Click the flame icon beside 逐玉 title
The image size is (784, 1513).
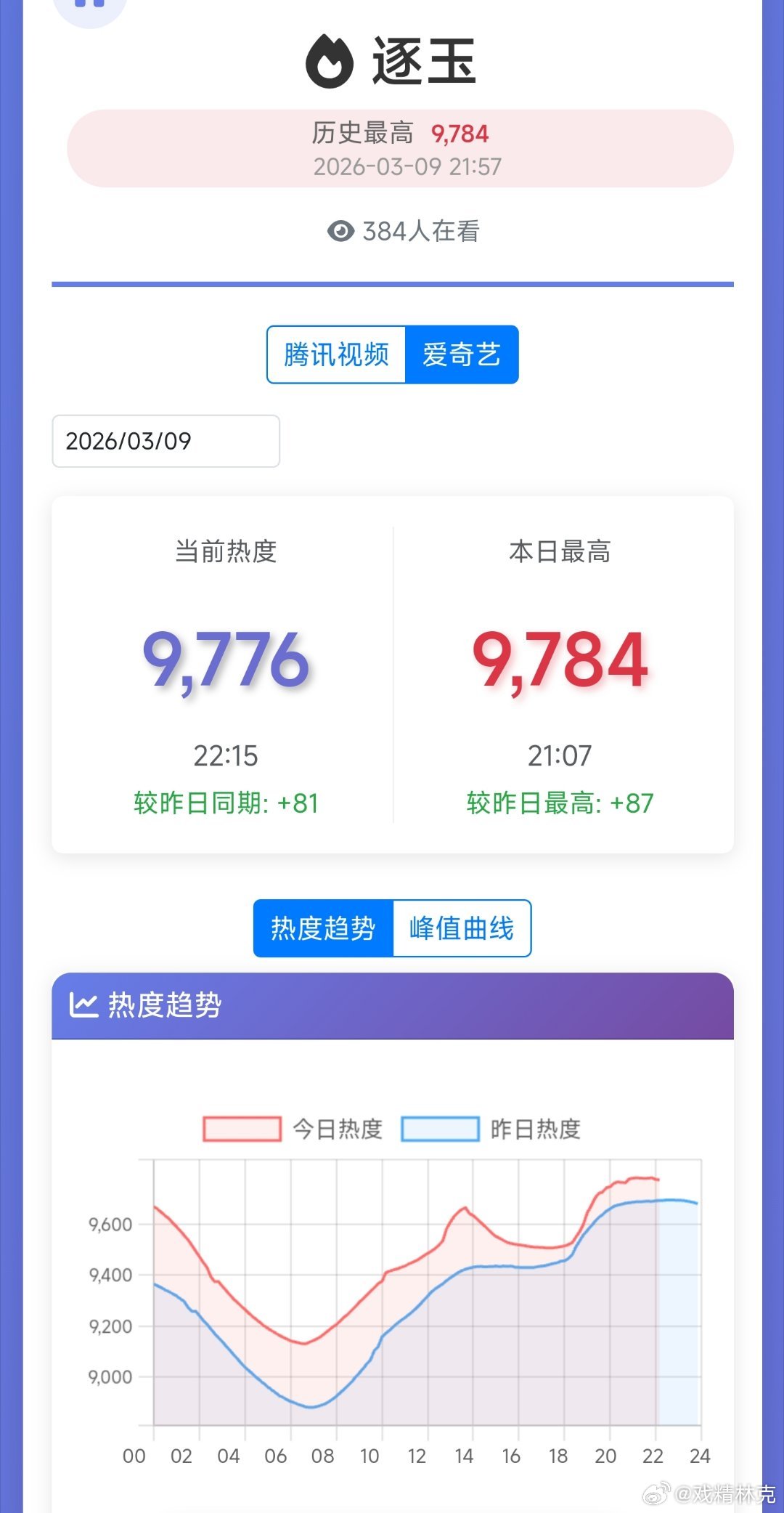click(x=329, y=63)
